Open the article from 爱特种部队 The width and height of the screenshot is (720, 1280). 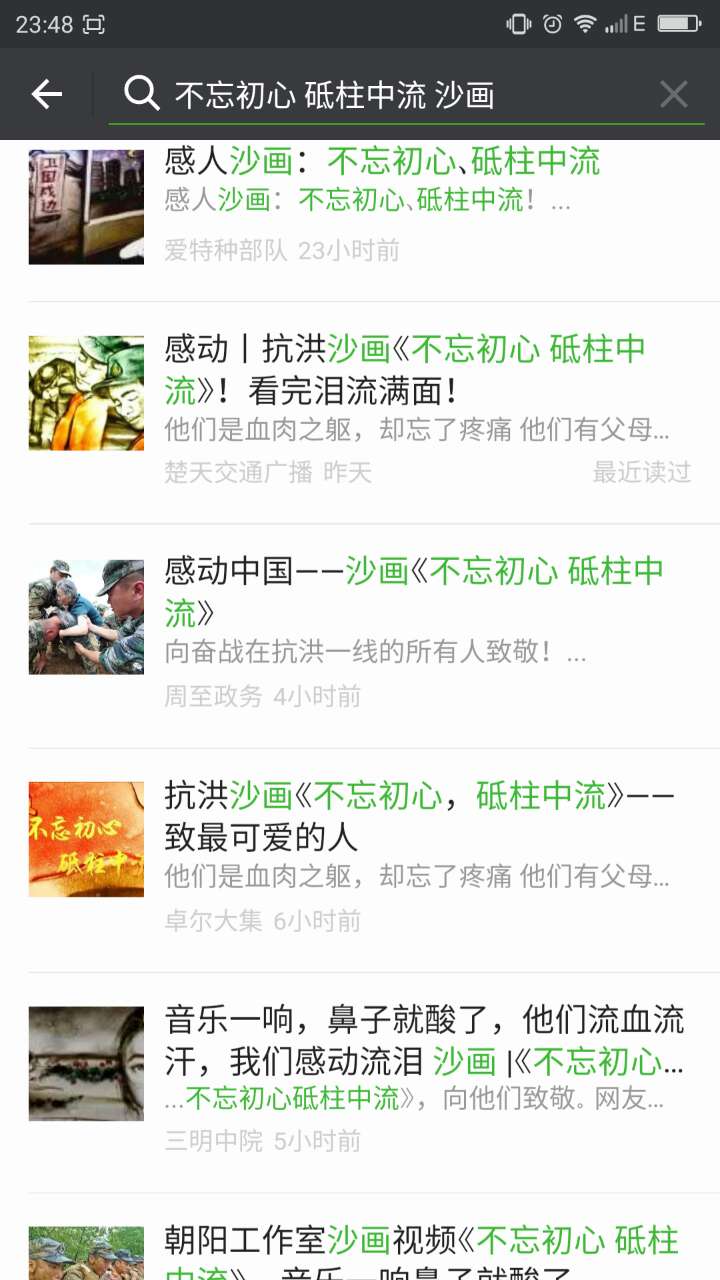pos(380,200)
